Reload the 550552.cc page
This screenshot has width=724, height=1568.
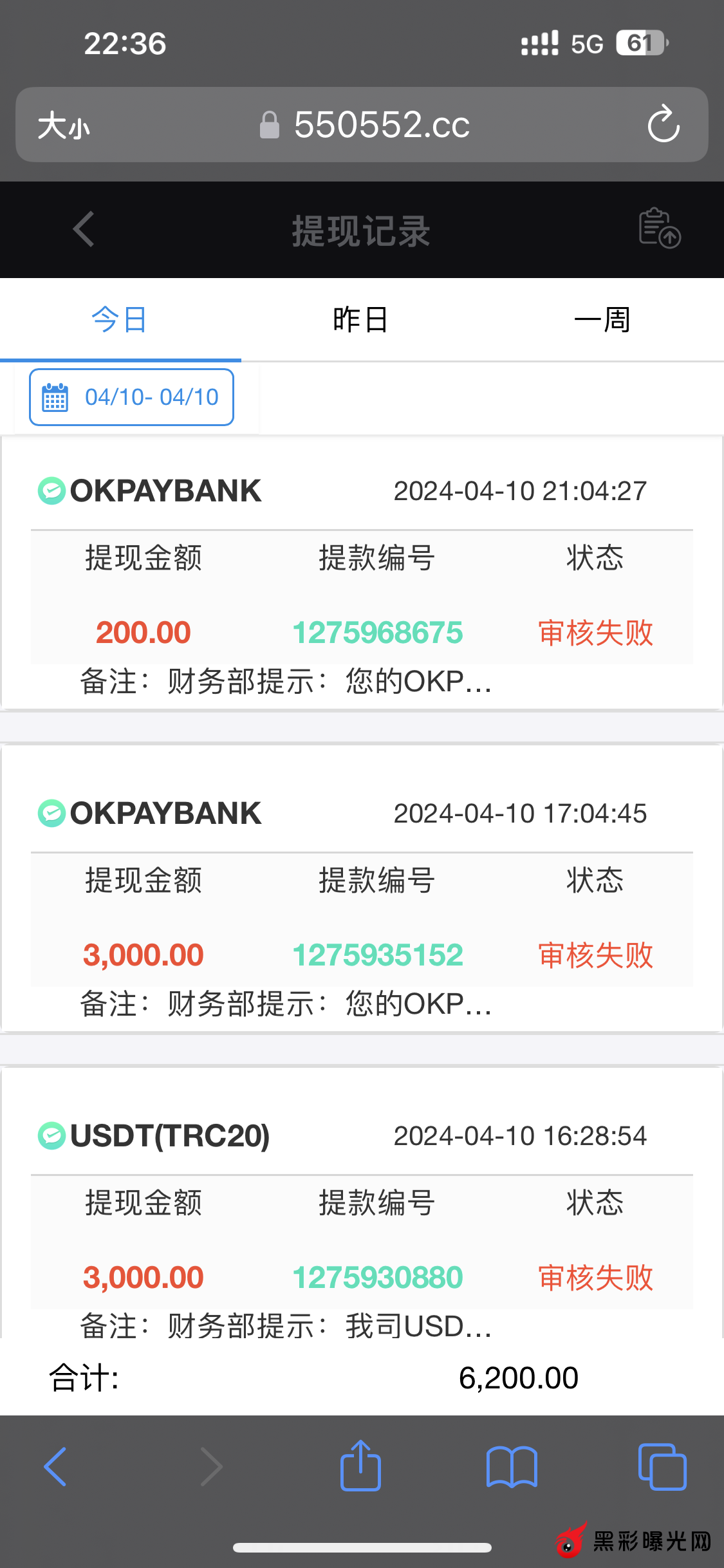tap(664, 124)
